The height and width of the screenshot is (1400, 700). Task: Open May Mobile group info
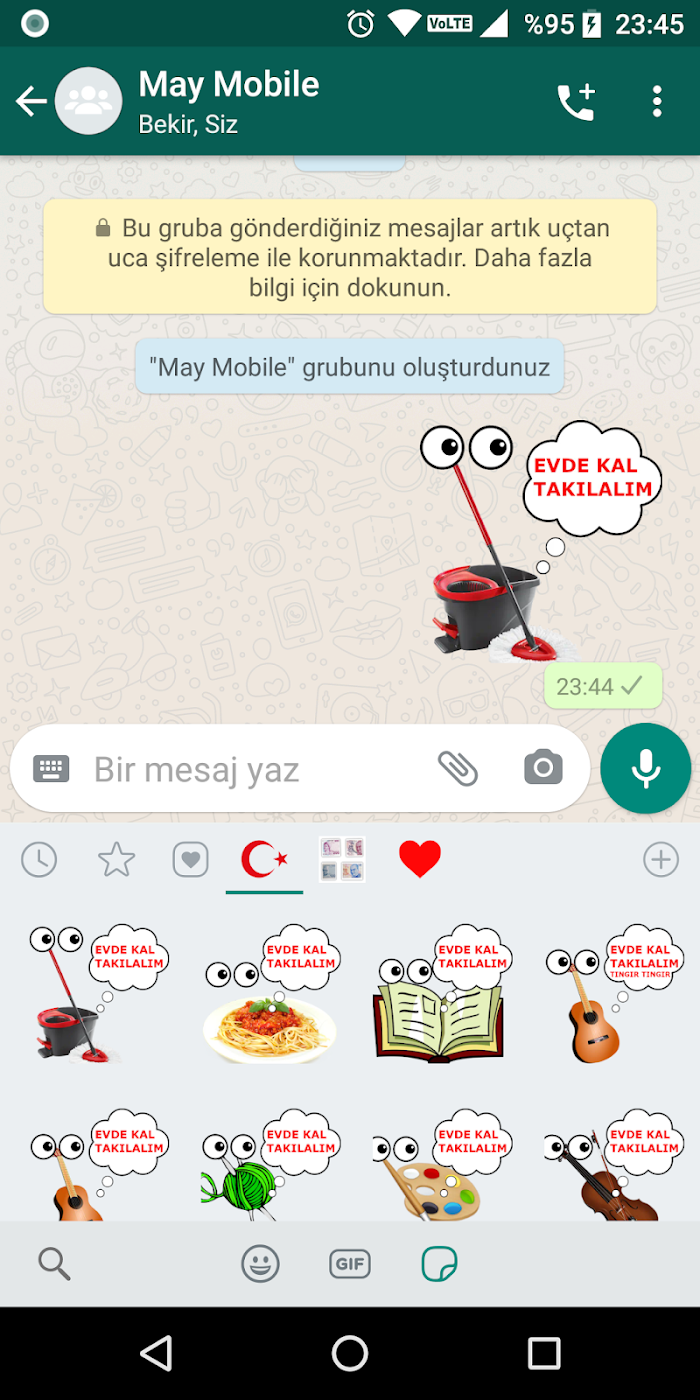tap(230, 101)
